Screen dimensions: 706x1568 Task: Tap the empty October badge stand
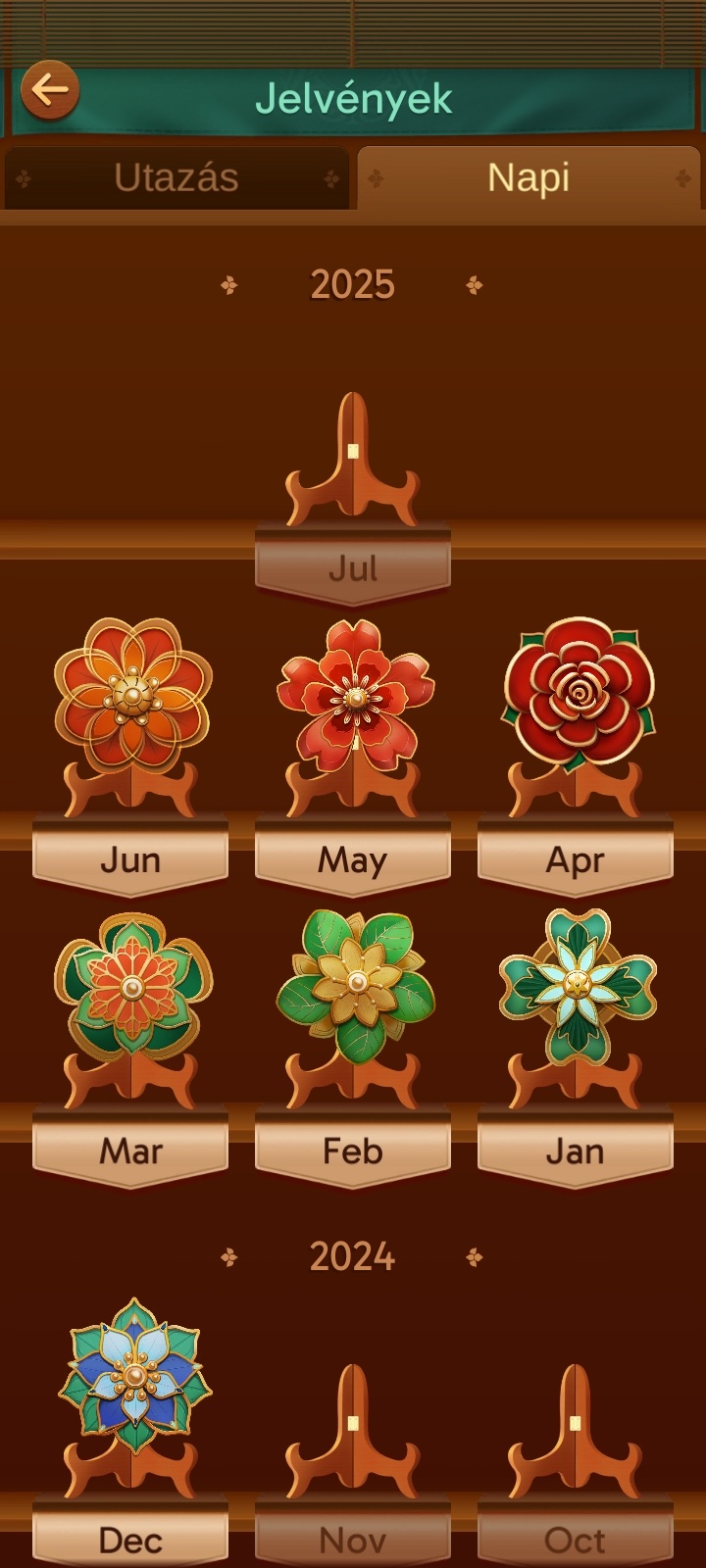[576, 1431]
